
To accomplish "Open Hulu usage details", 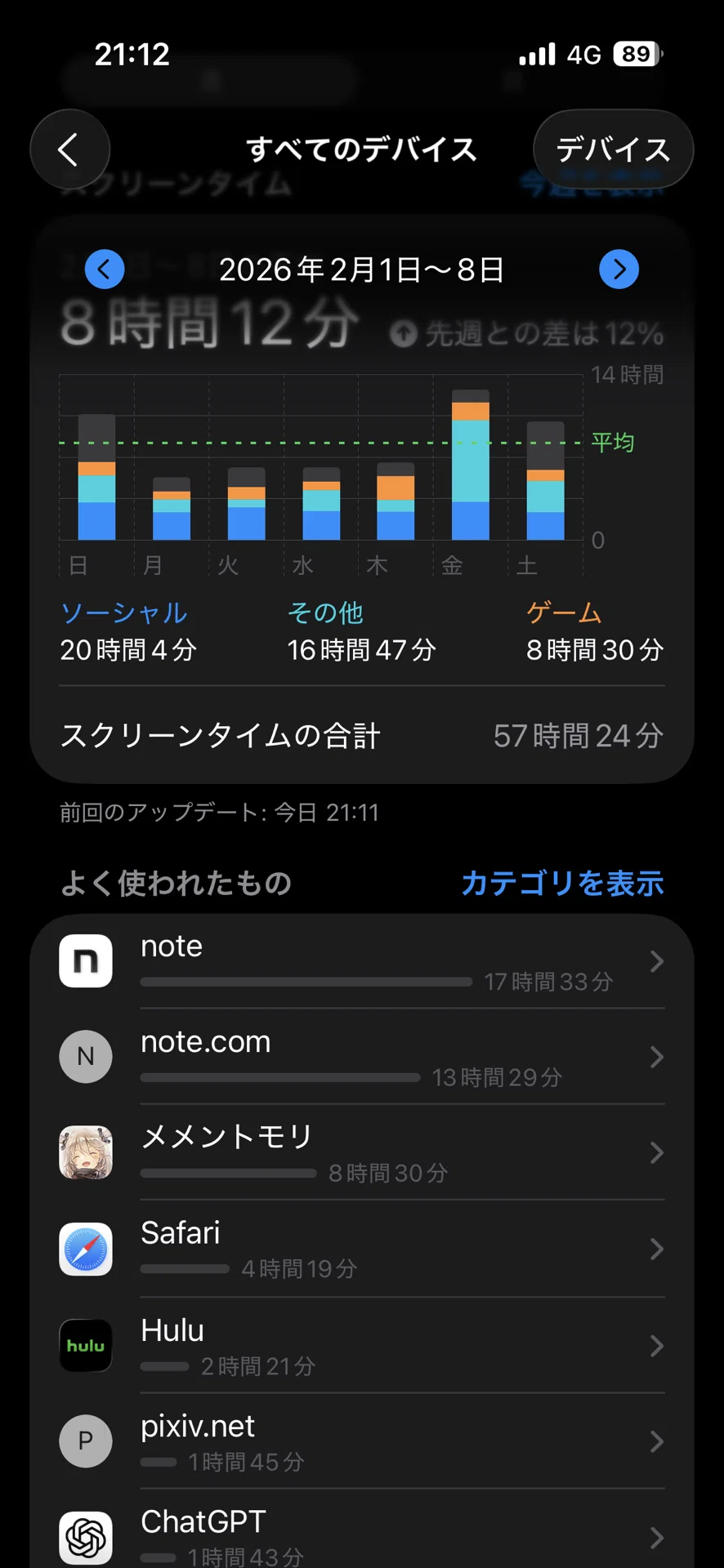I will pos(362,1345).
